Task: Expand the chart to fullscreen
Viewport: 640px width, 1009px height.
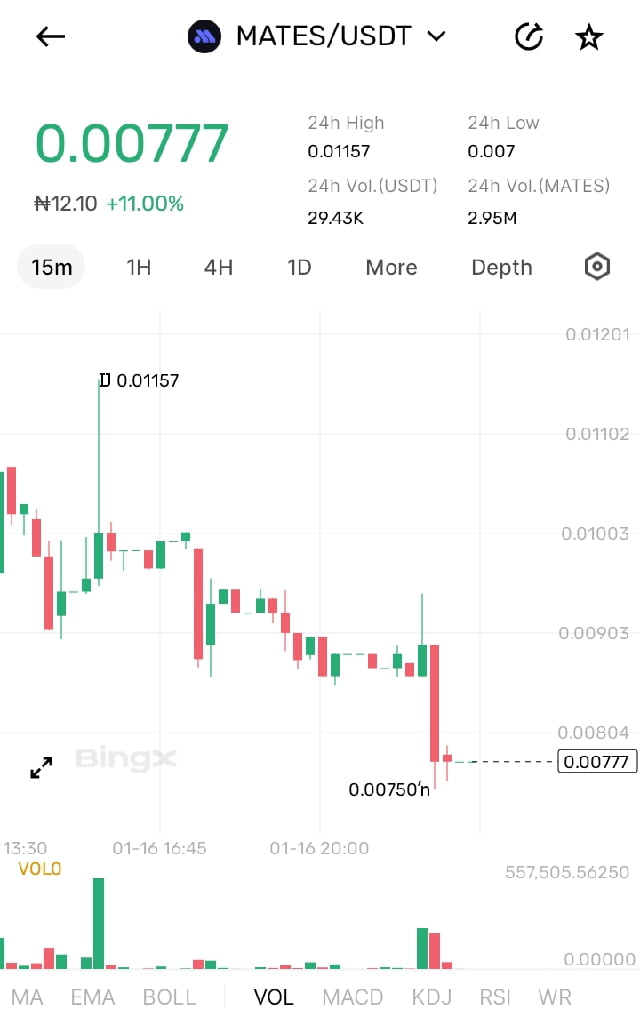Action: (x=41, y=768)
